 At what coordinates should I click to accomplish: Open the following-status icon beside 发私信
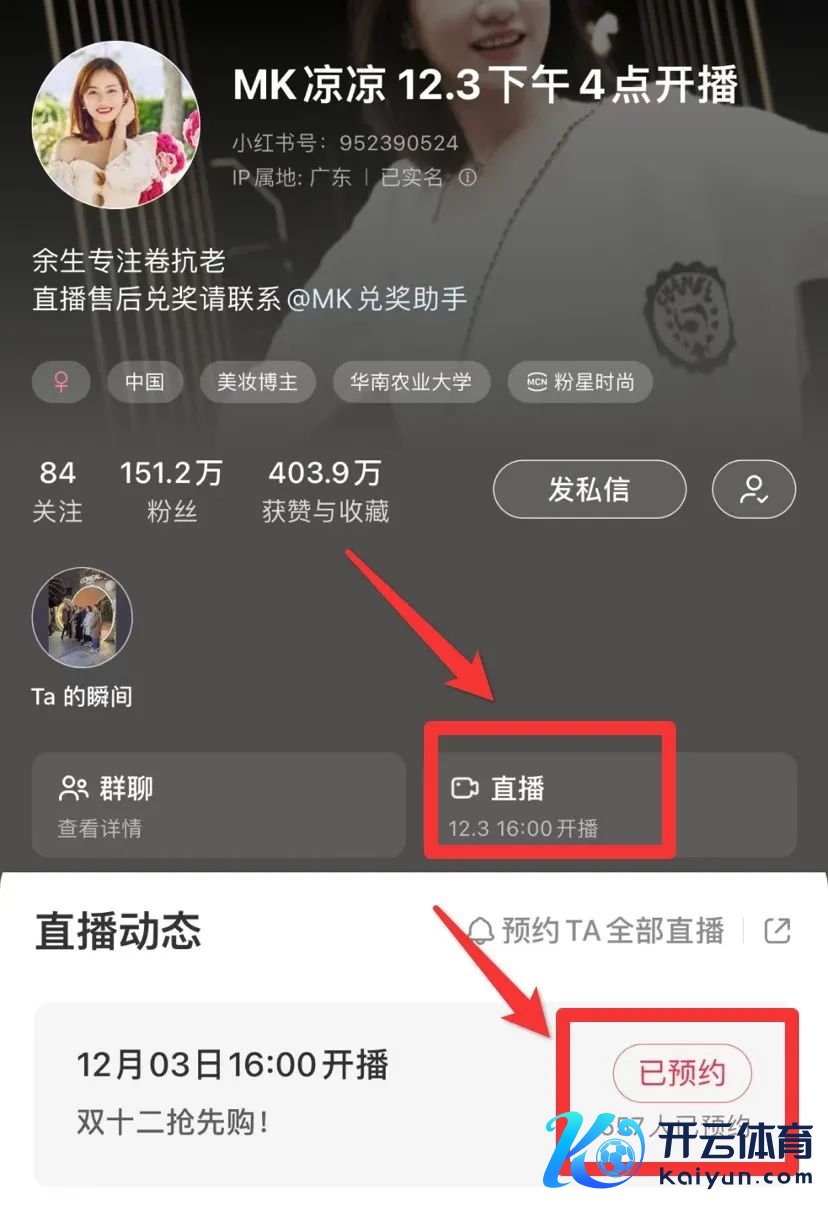[x=753, y=489]
